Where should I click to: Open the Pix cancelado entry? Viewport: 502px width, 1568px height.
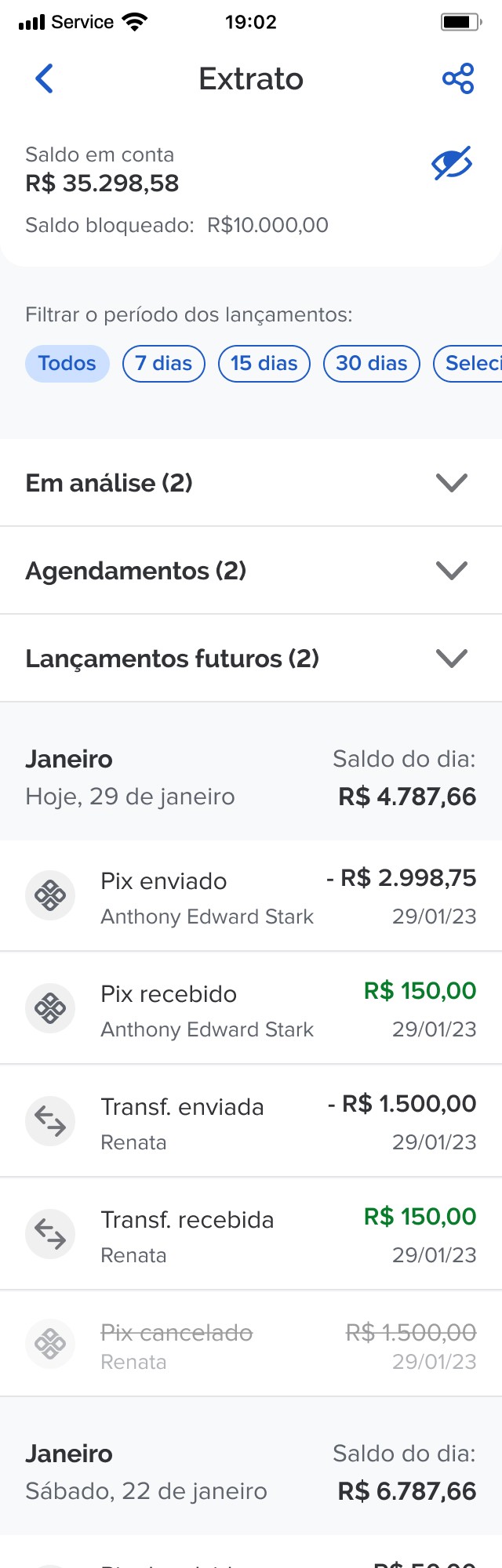pos(251,1345)
